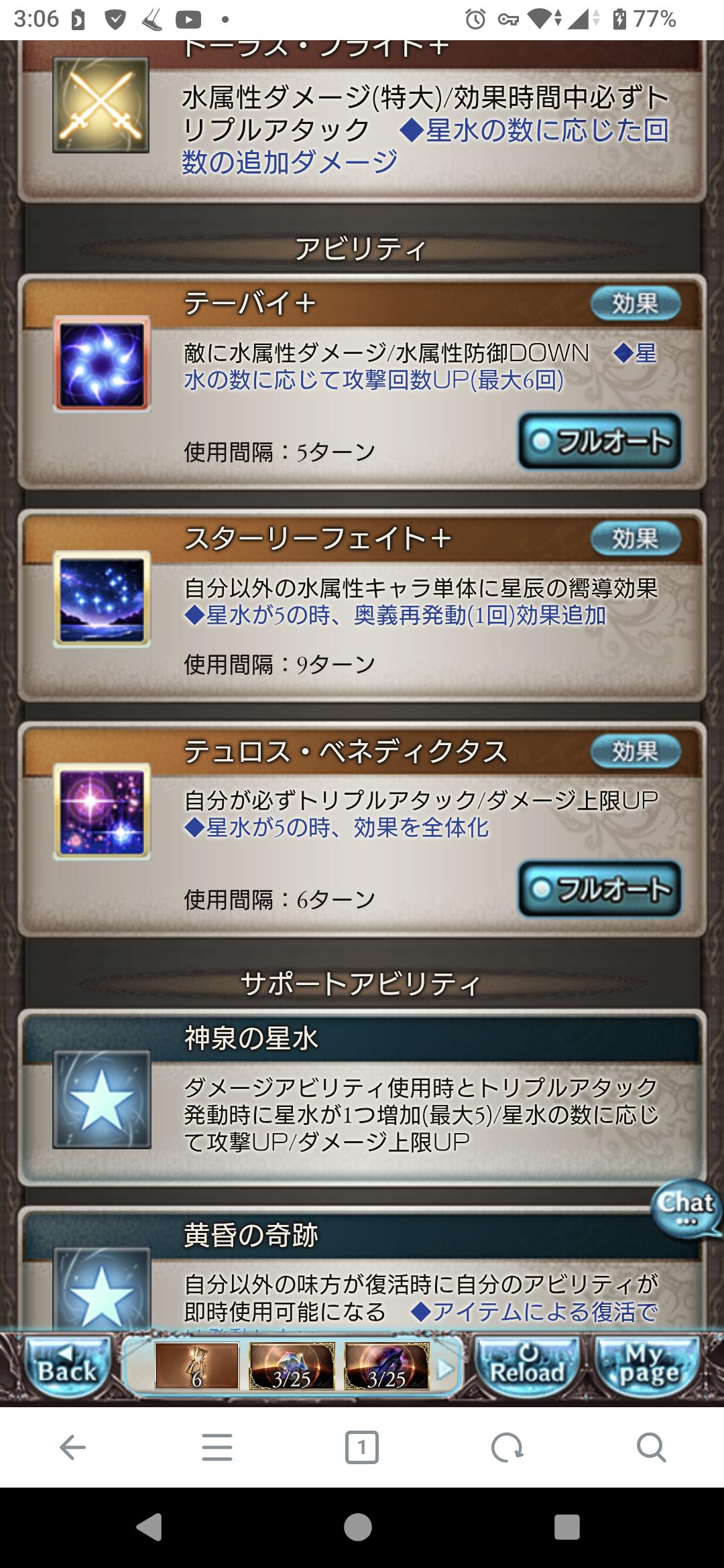Go back in the browser
This screenshot has width=724, height=1568.
(x=72, y=1448)
